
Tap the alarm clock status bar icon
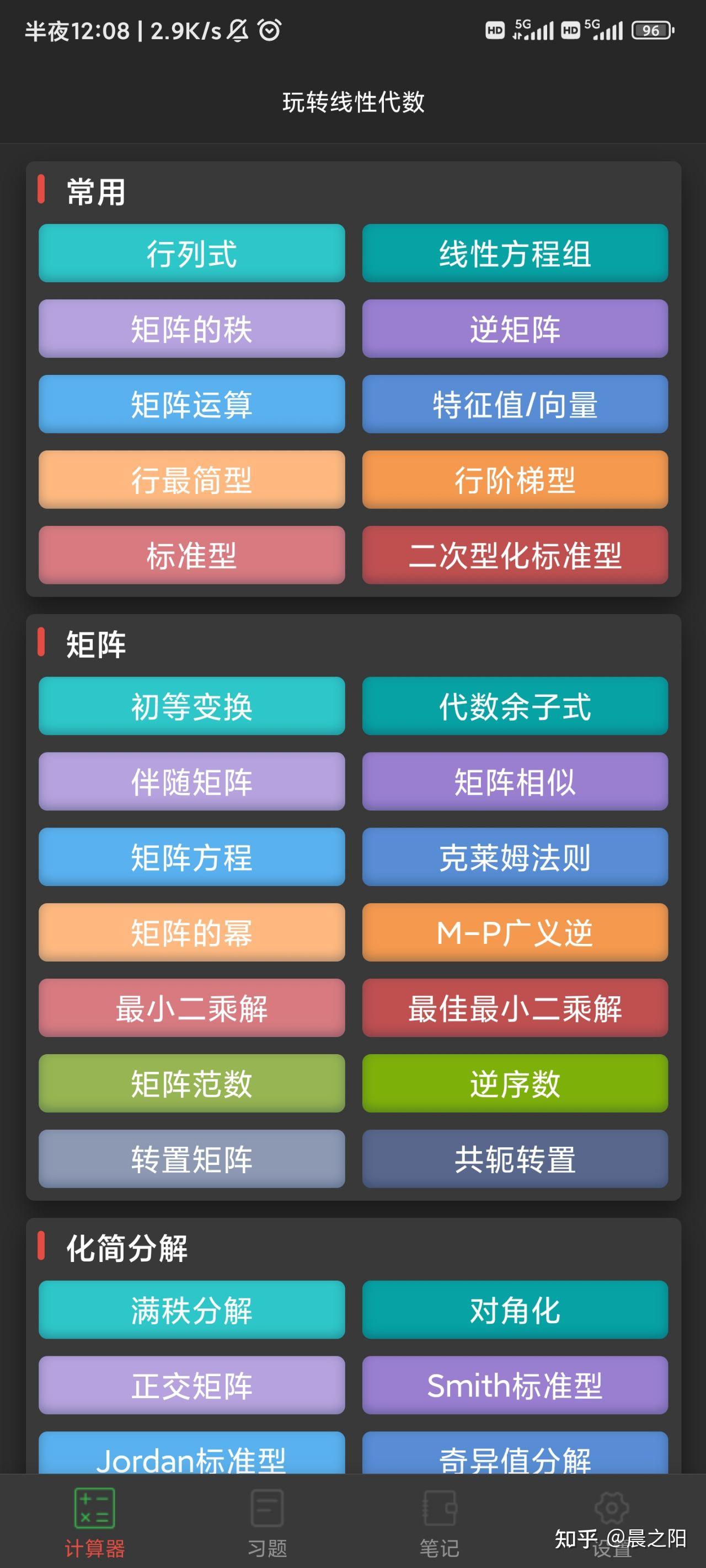(x=269, y=29)
